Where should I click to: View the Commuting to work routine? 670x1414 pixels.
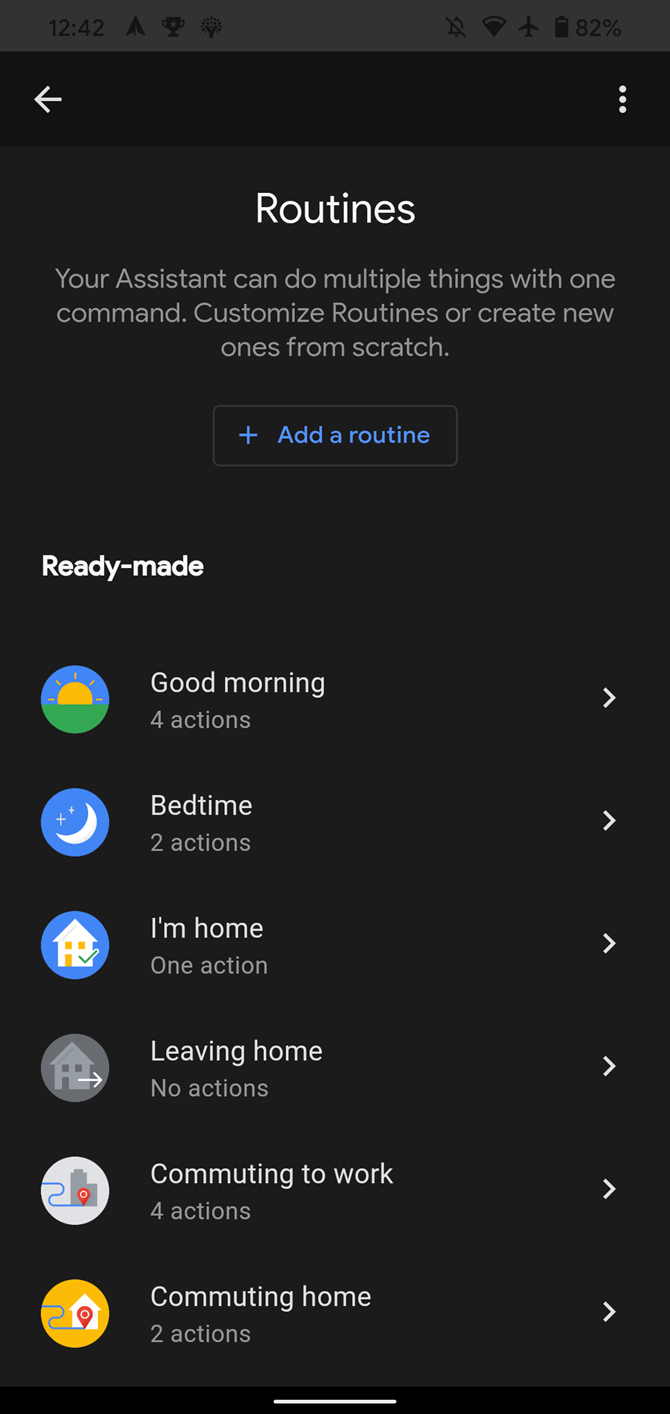point(335,1190)
